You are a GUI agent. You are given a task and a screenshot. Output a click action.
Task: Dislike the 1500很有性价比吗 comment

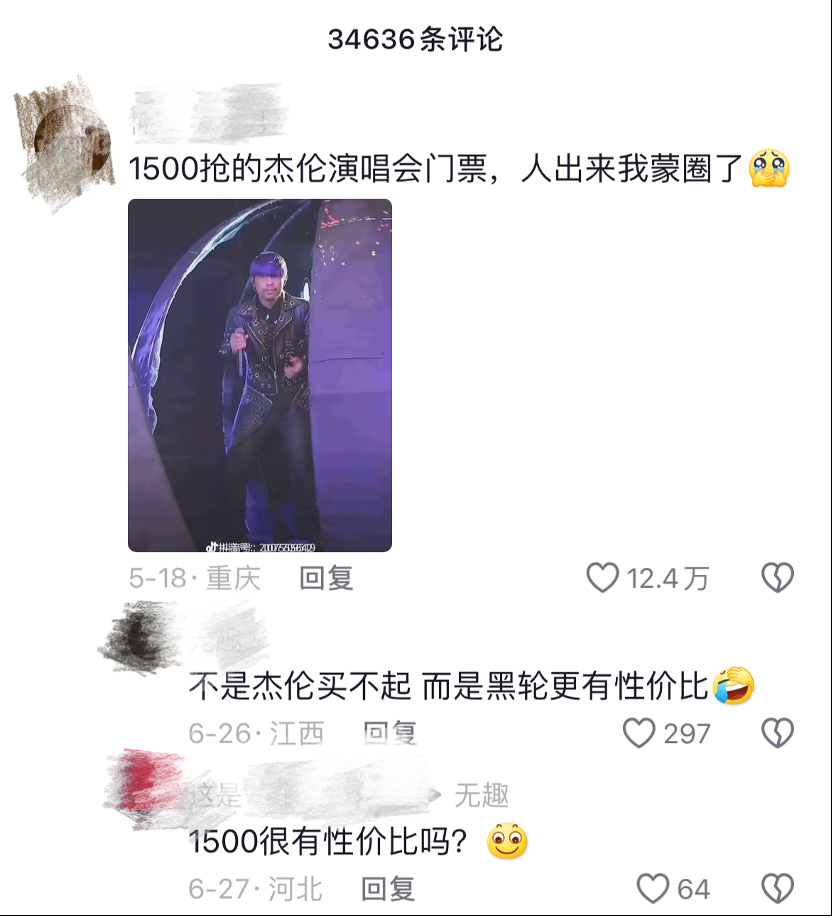coord(777,888)
